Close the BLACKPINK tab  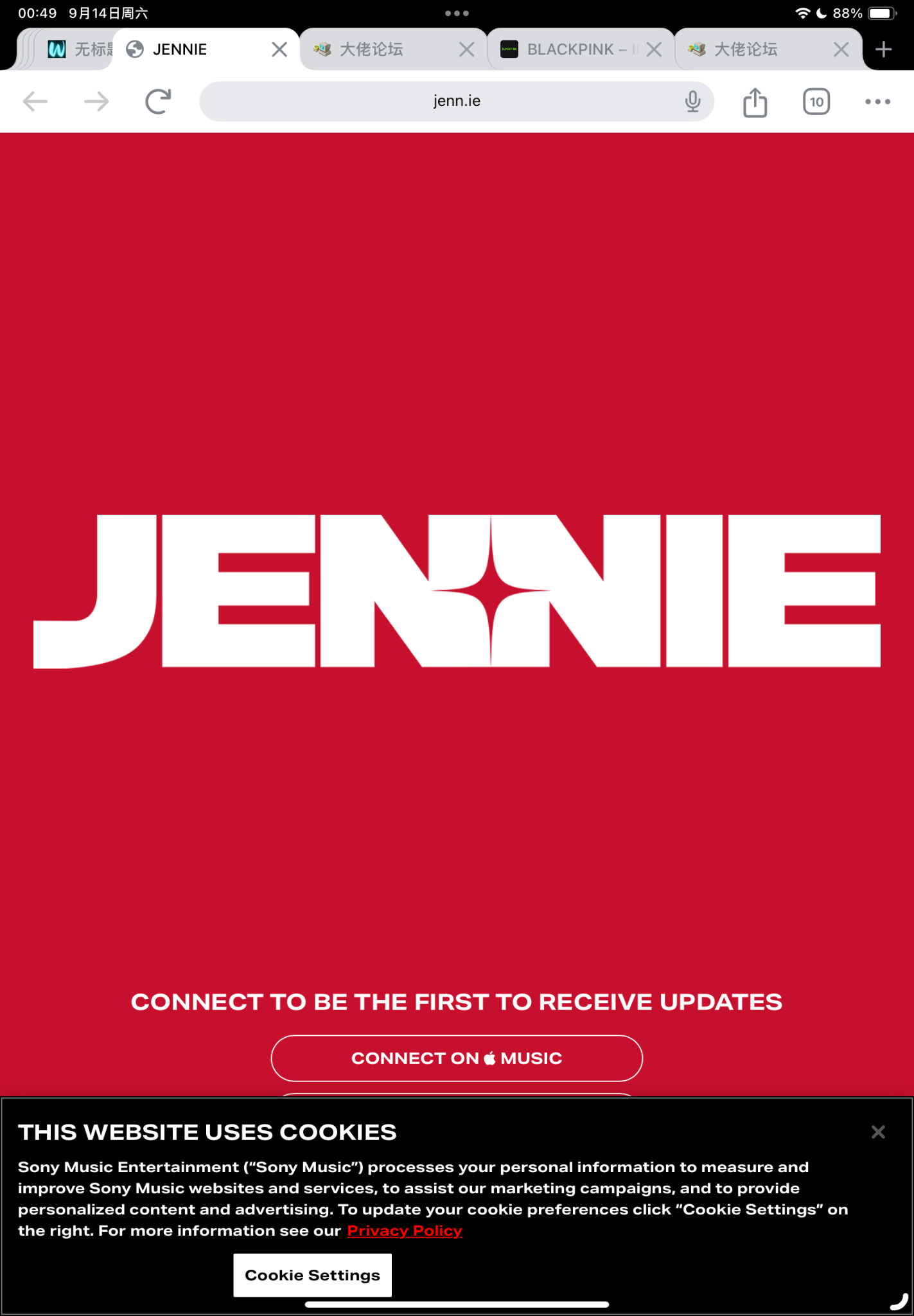pyautogui.click(x=654, y=49)
